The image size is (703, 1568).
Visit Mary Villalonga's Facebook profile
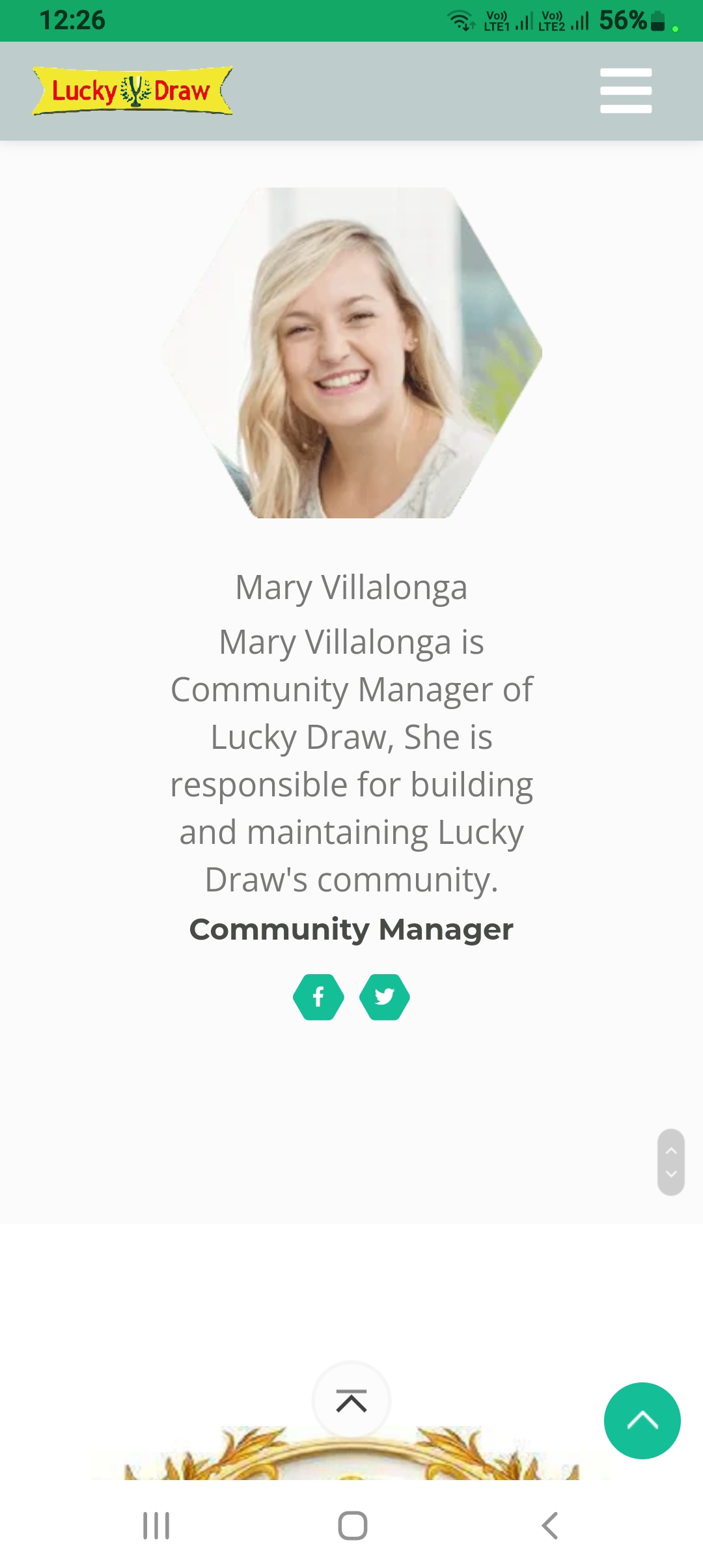pos(318,997)
